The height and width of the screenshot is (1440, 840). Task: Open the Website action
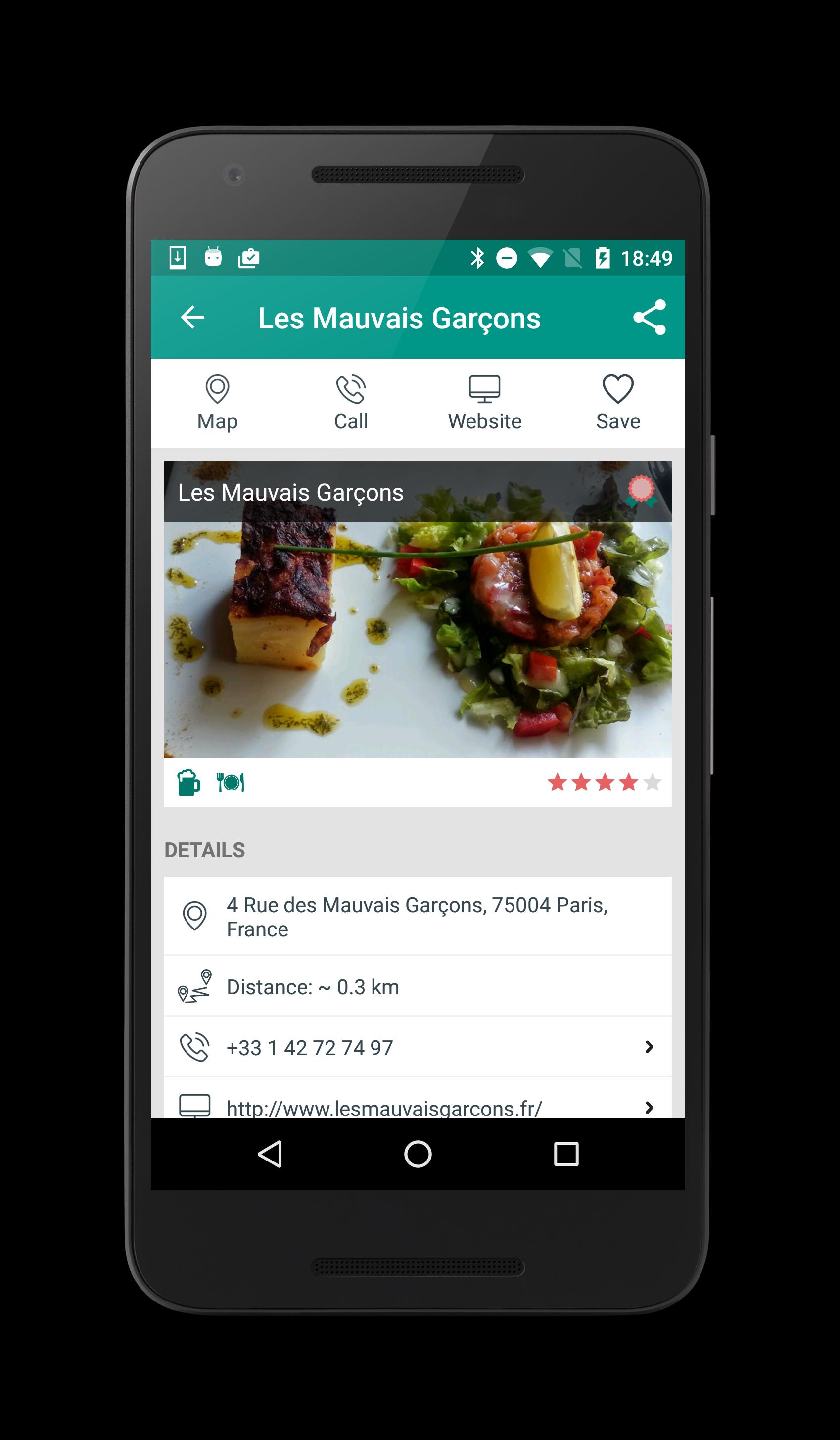pos(485,403)
